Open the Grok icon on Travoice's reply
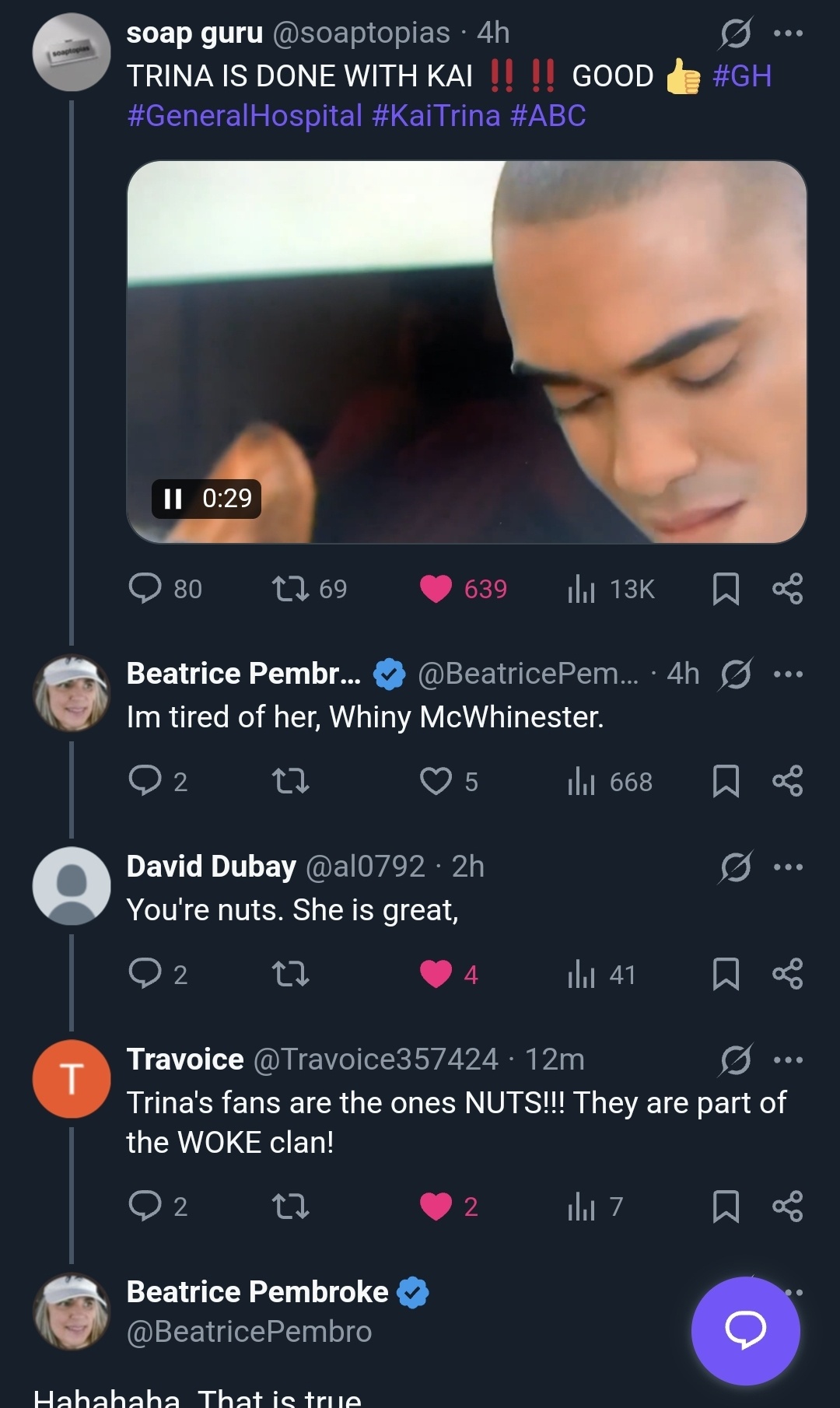Screen dimensions: 840x1408 [x=735, y=1060]
